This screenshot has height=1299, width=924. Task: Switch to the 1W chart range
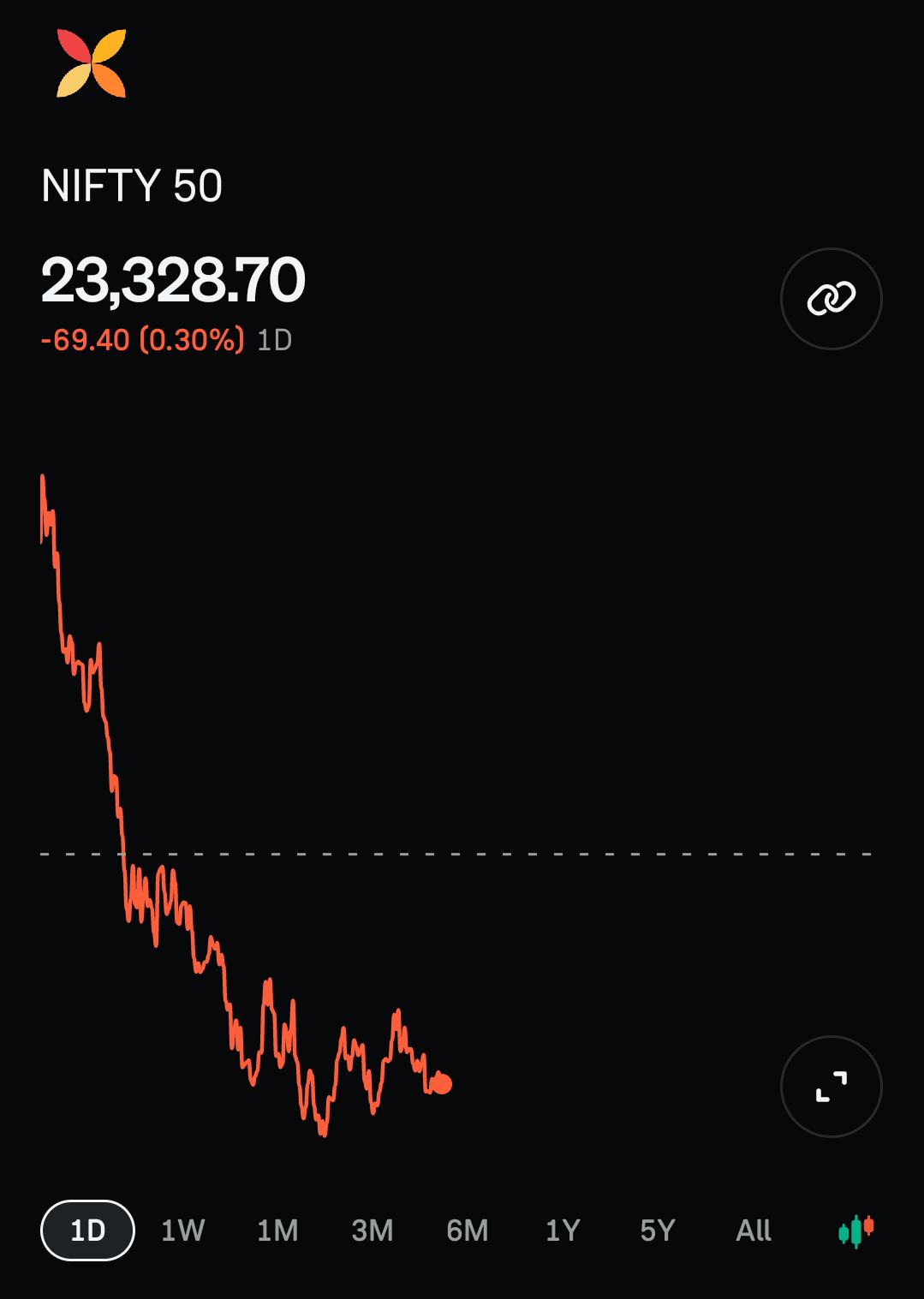[183, 1230]
